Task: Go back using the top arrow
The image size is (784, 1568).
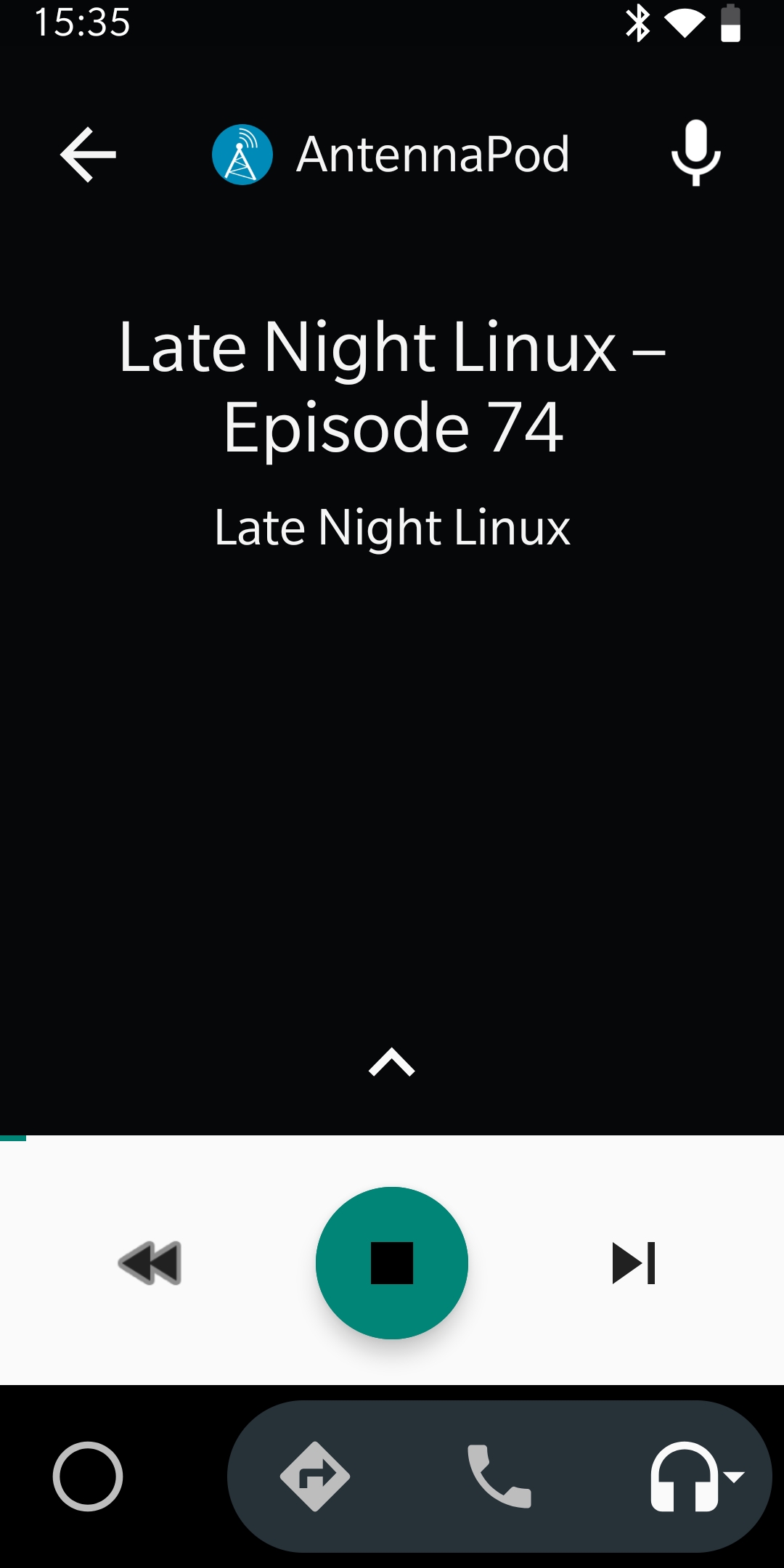Action: (x=88, y=155)
